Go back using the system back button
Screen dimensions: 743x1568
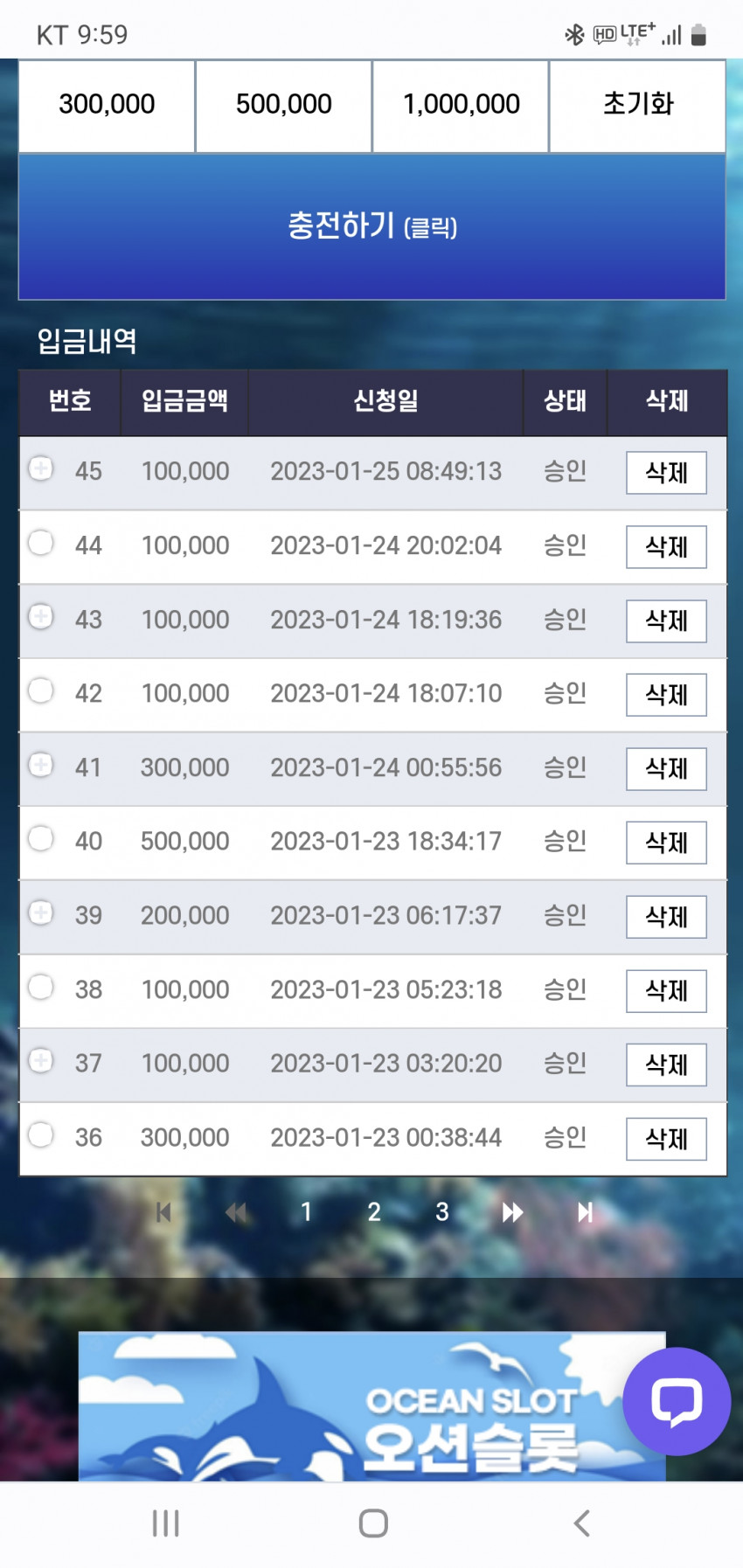tap(582, 1523)
